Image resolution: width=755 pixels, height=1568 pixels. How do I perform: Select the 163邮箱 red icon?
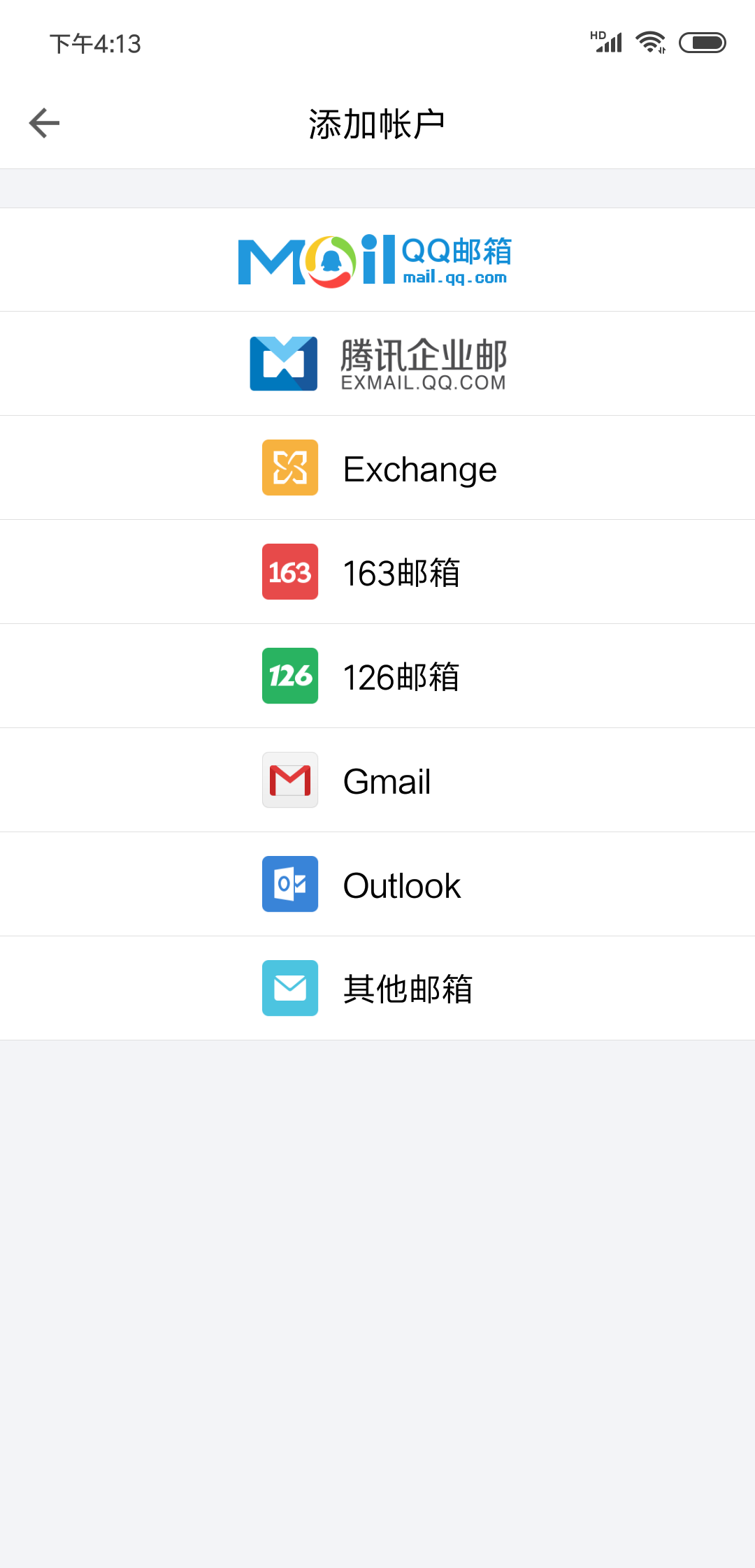(x=289, y=572)
